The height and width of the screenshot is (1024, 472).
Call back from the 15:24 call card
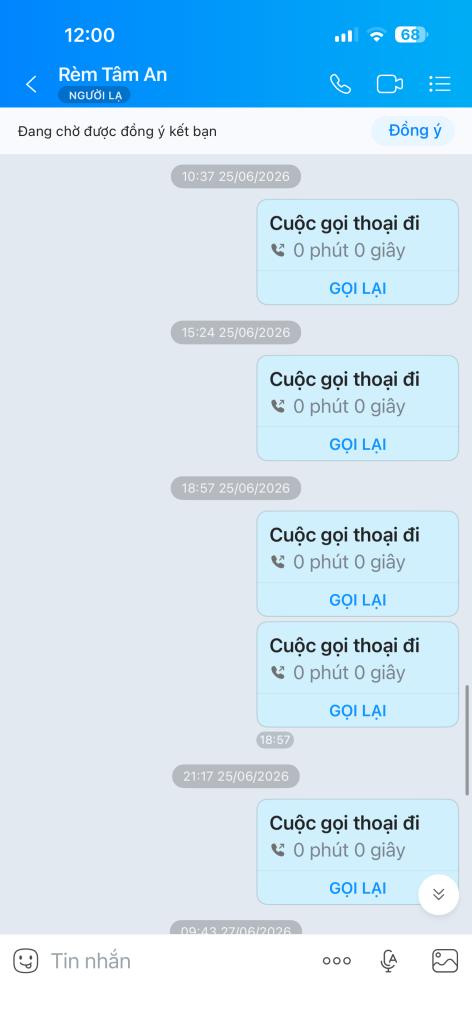[357, 444]
